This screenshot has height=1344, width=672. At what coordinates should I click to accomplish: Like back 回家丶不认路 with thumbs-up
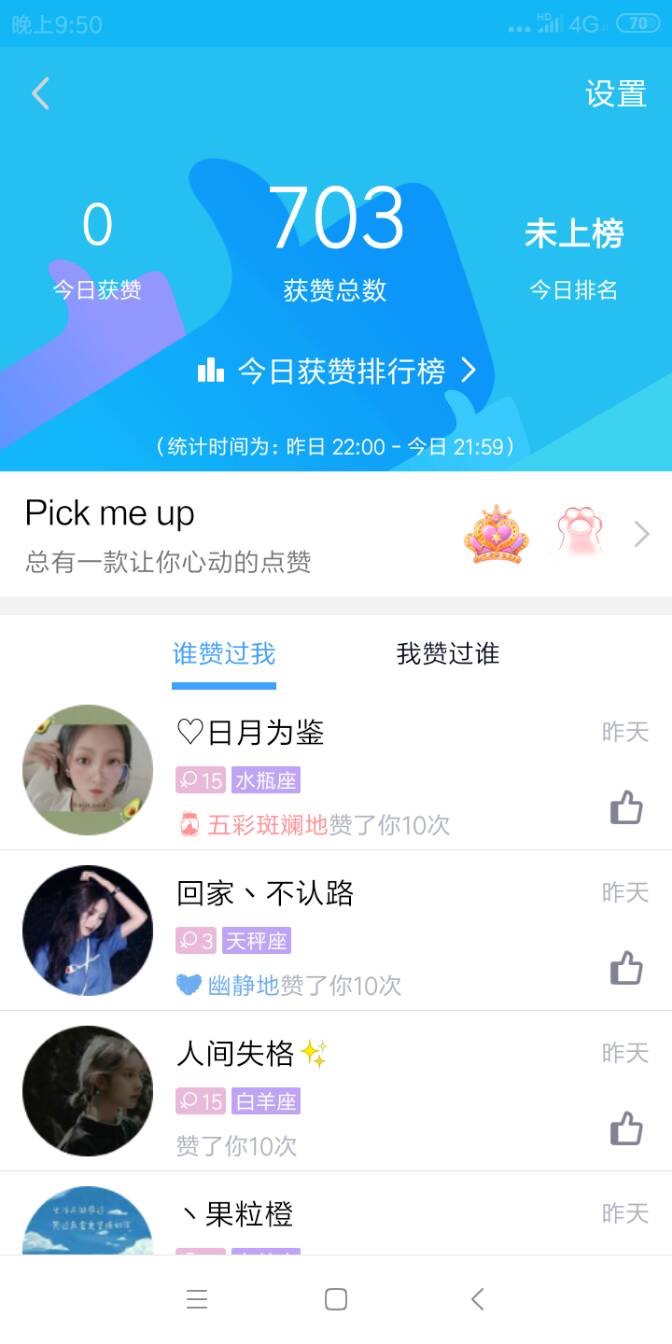pos(626,968)
